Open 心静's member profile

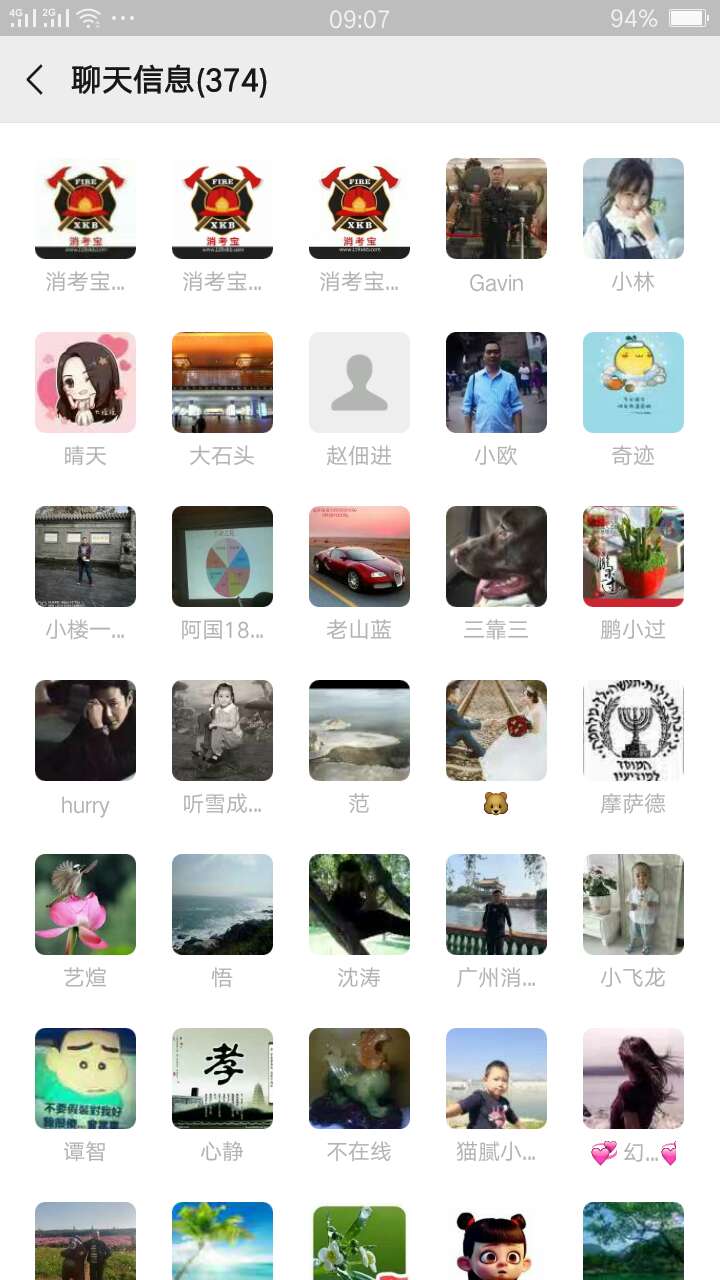click(x=222, y=1078)
